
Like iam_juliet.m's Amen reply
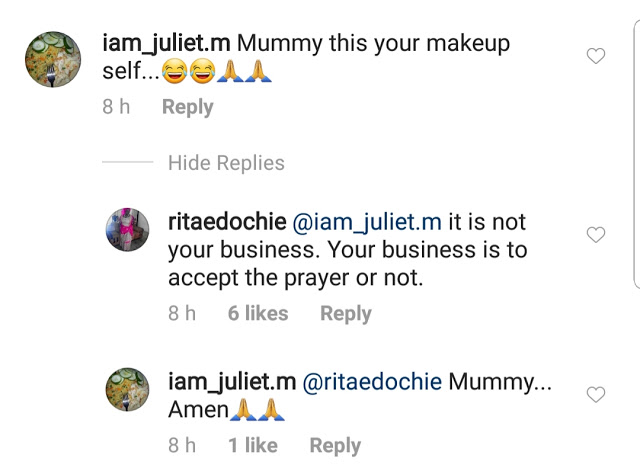pos(595,394)
